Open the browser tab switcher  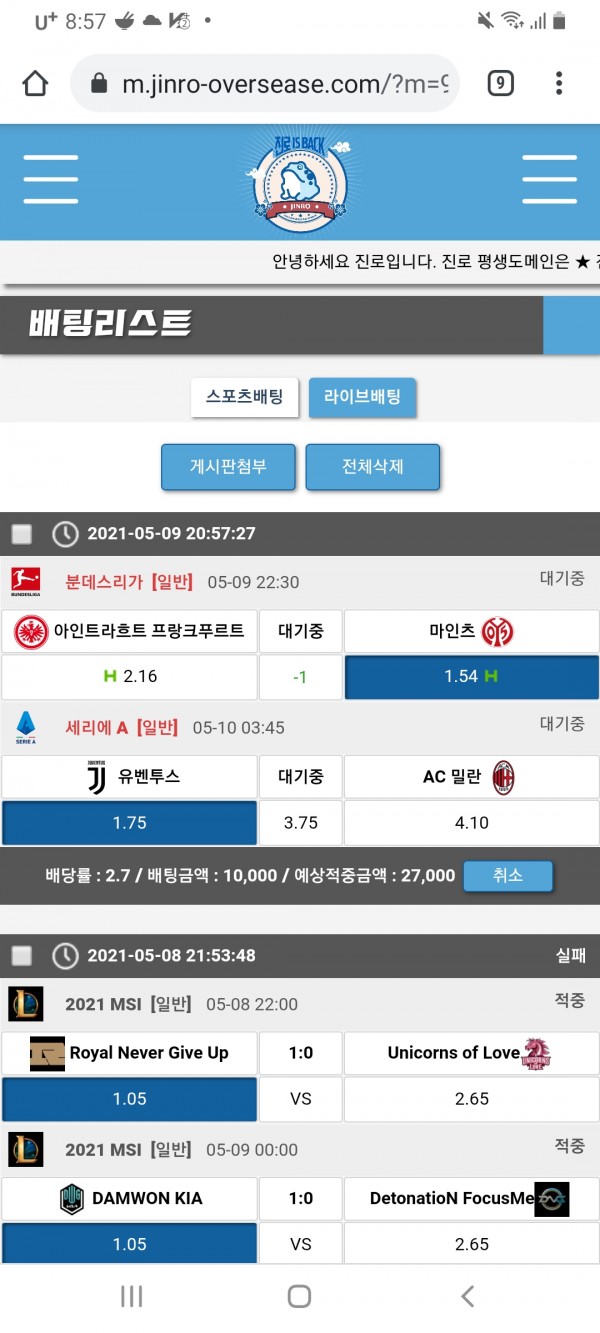[500, 84]
